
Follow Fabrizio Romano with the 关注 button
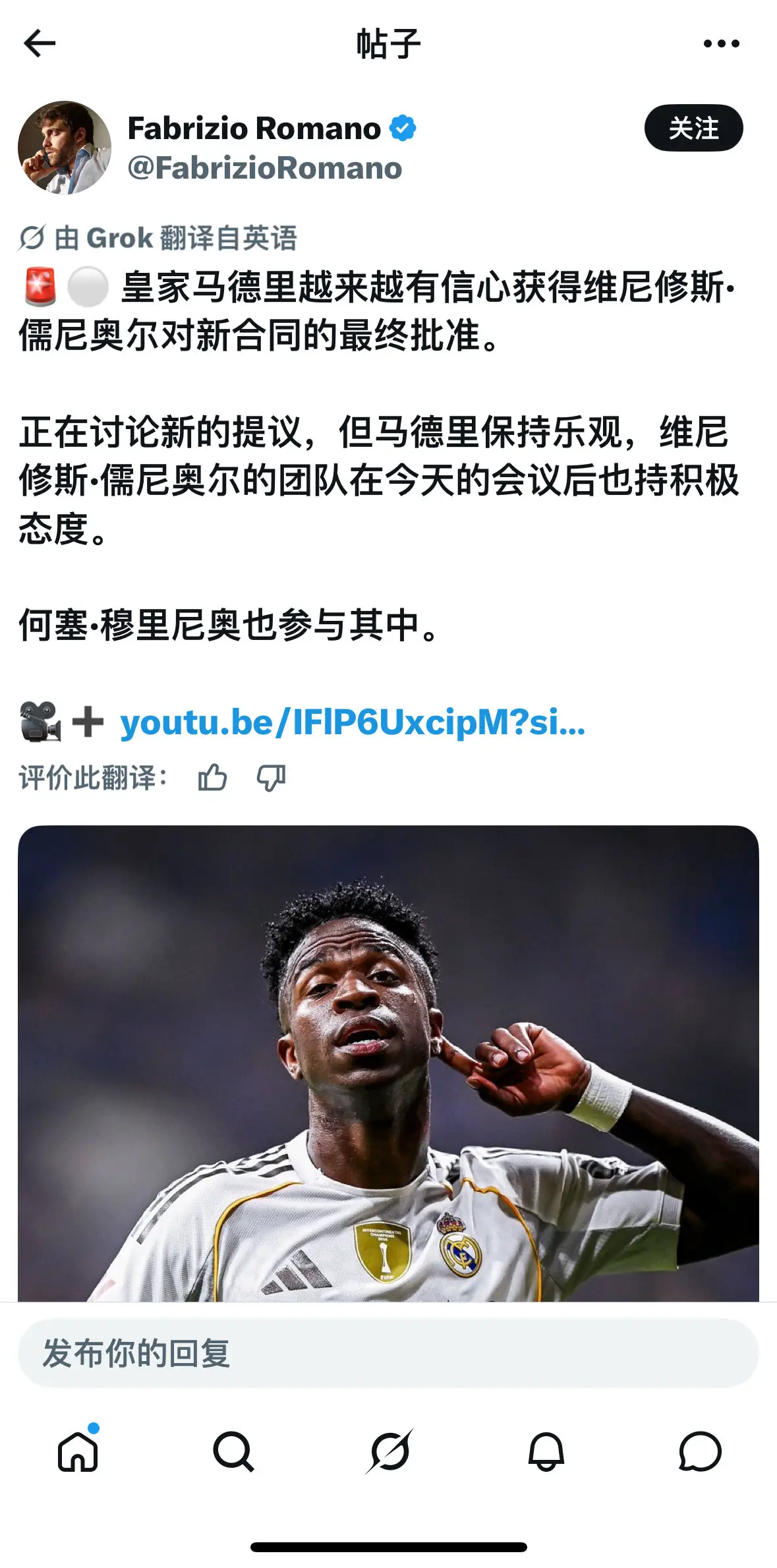point(693,128)
